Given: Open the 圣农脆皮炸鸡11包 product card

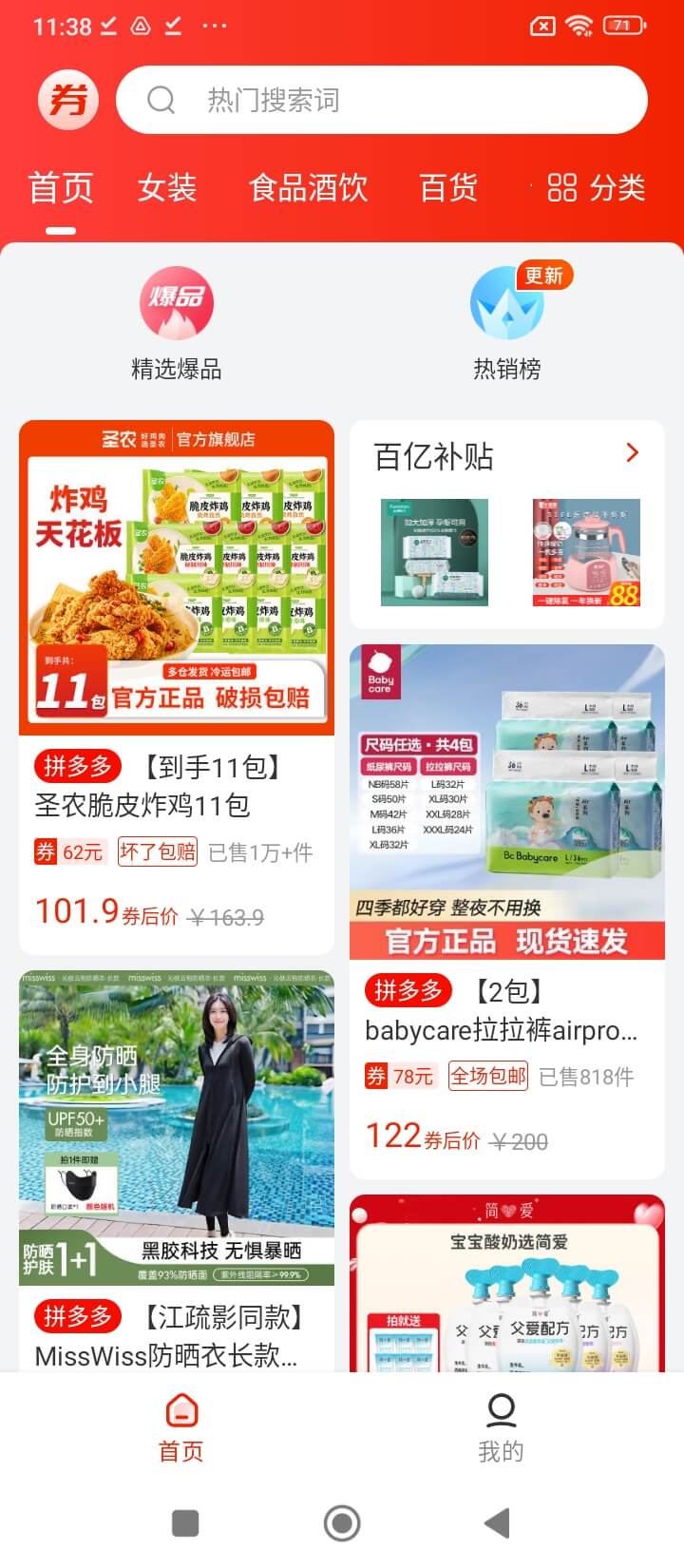Looking at the screenshot, I should coord(177,687).
